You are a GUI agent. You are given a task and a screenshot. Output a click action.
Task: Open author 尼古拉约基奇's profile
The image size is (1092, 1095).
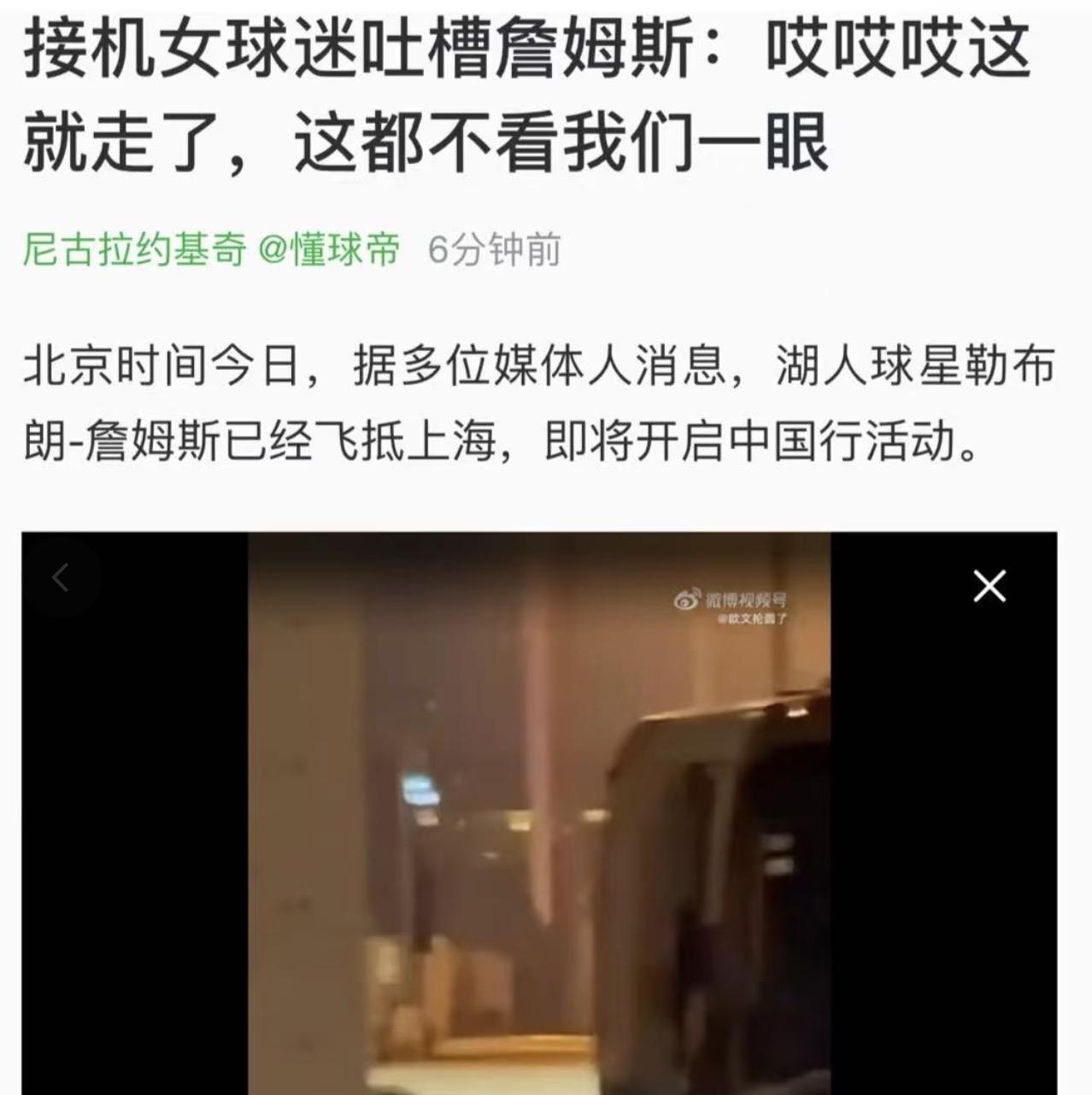pyautogui.click(x=134, y=250)
